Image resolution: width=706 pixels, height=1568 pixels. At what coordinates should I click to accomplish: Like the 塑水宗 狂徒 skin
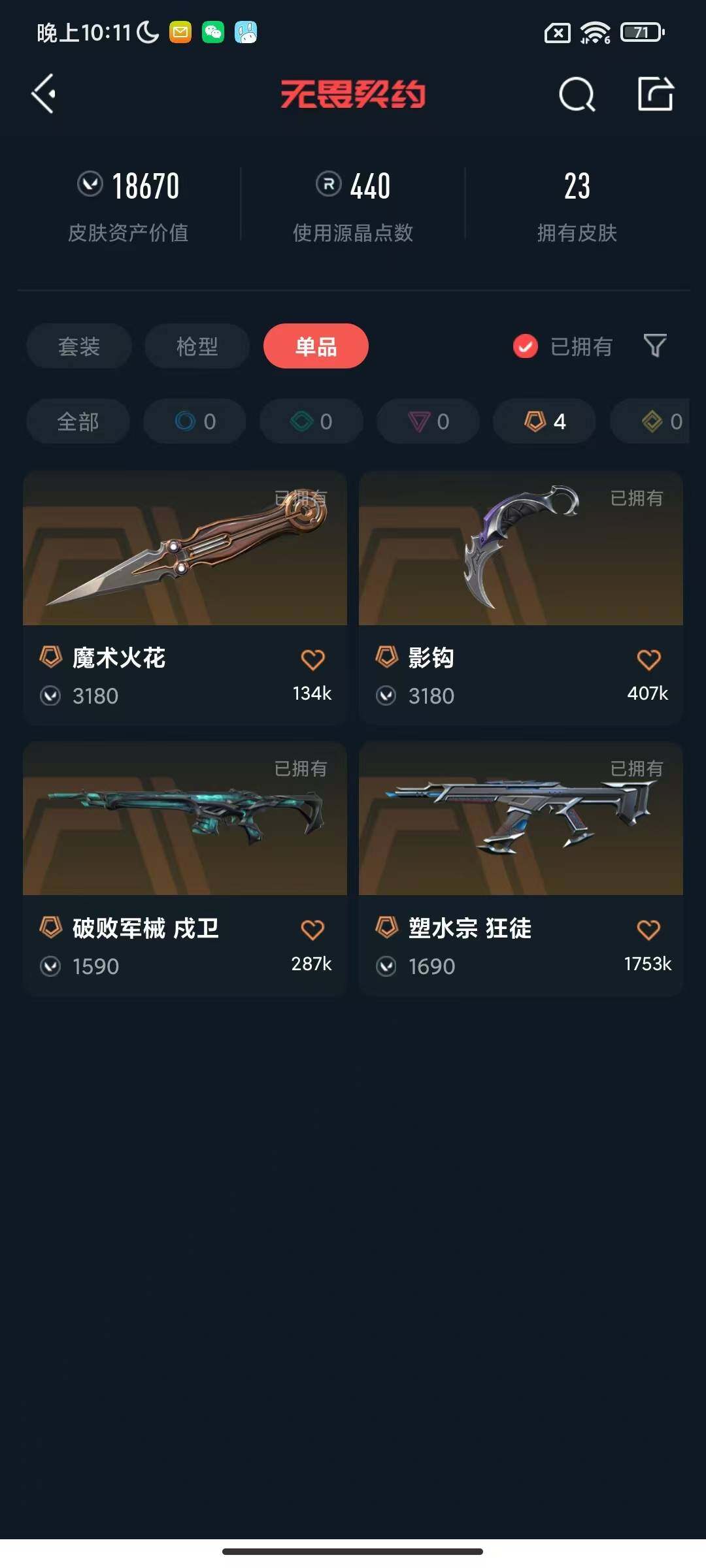pos(648,930)
